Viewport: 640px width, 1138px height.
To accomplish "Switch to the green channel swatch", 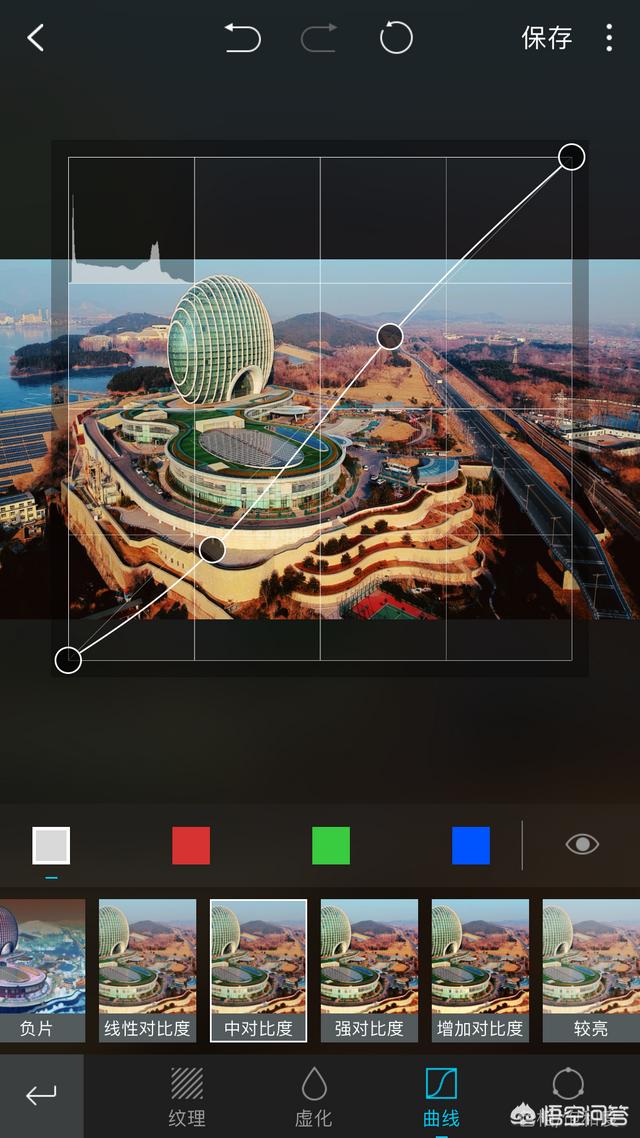I will click(x=331, y=845).
